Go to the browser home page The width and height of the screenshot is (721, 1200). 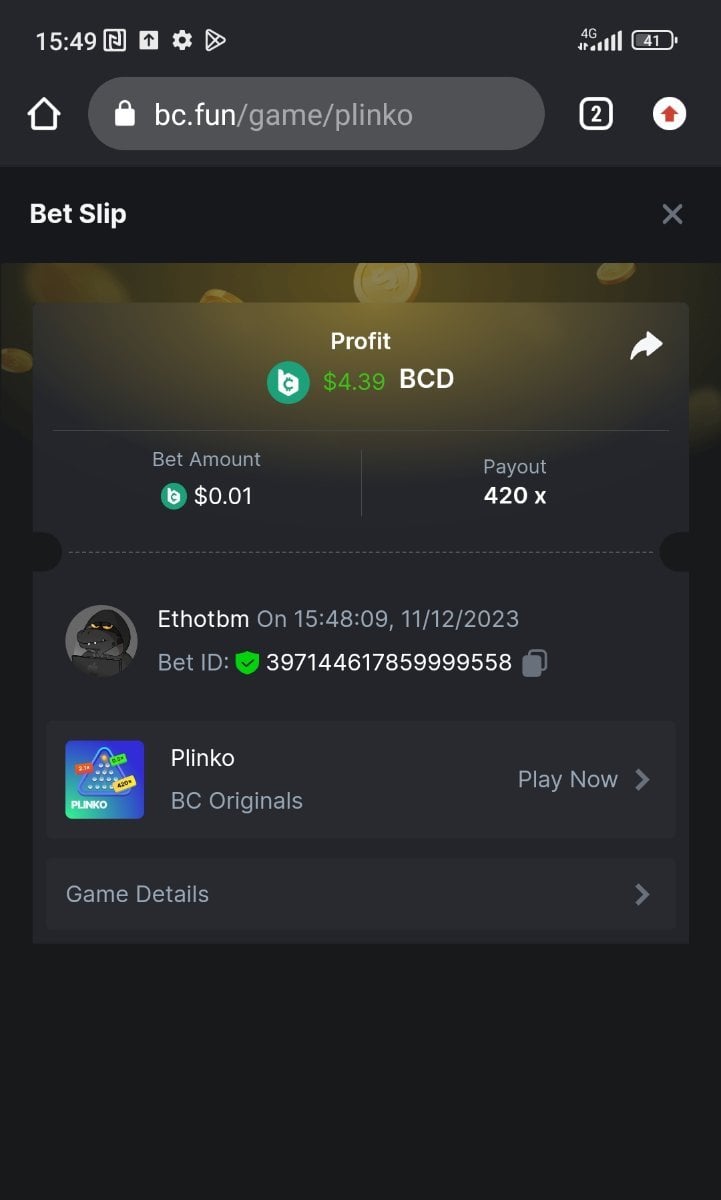point(44,115)
